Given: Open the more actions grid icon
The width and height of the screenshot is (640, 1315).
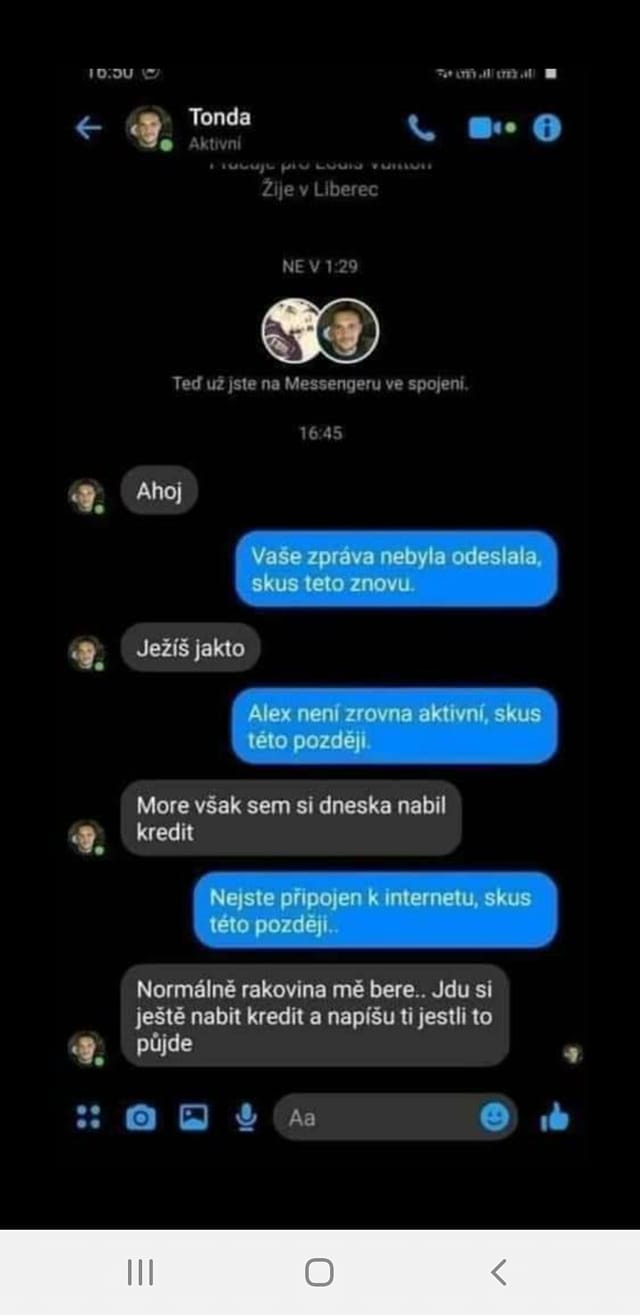Looking at the screenshot, I should point(89,1117).
